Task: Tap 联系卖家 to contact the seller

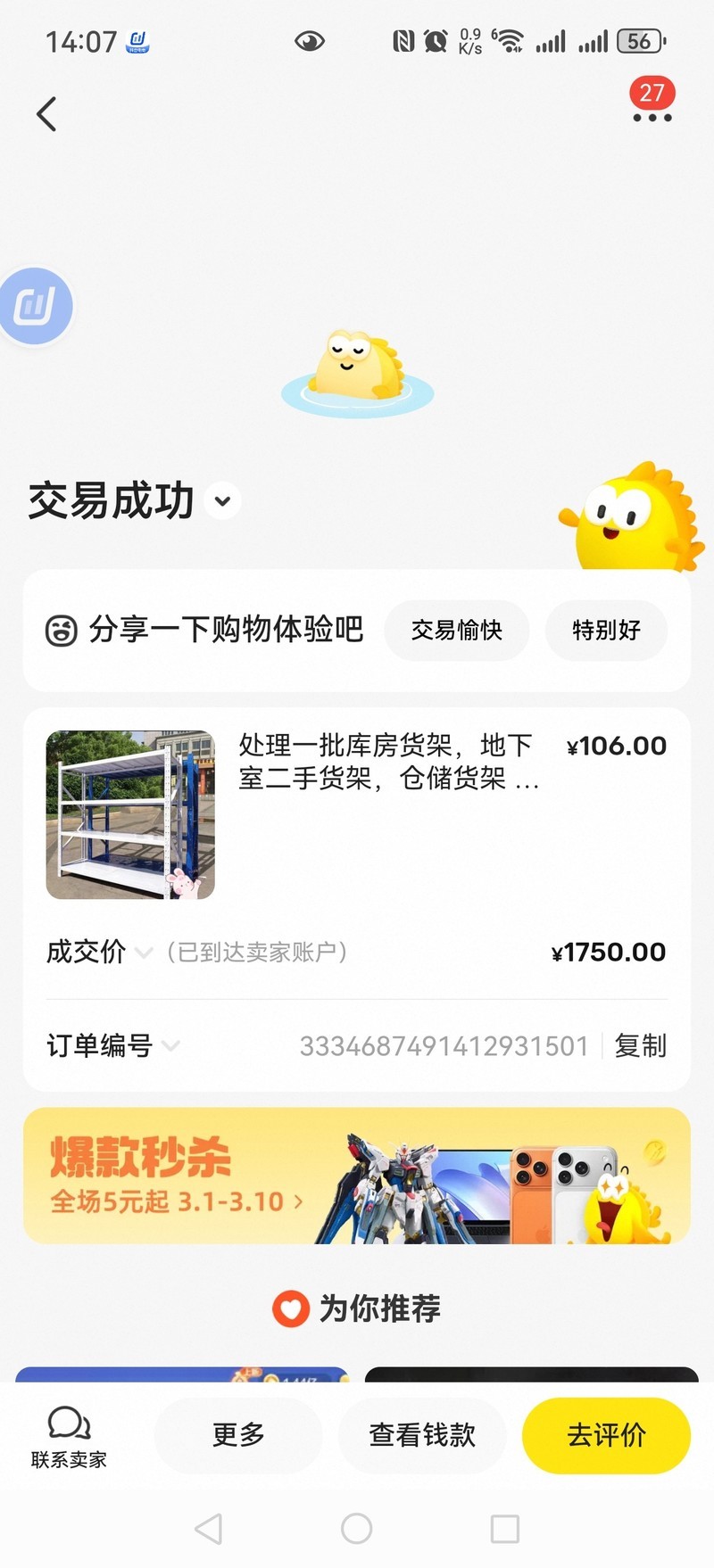Action: pos(69,1436)
